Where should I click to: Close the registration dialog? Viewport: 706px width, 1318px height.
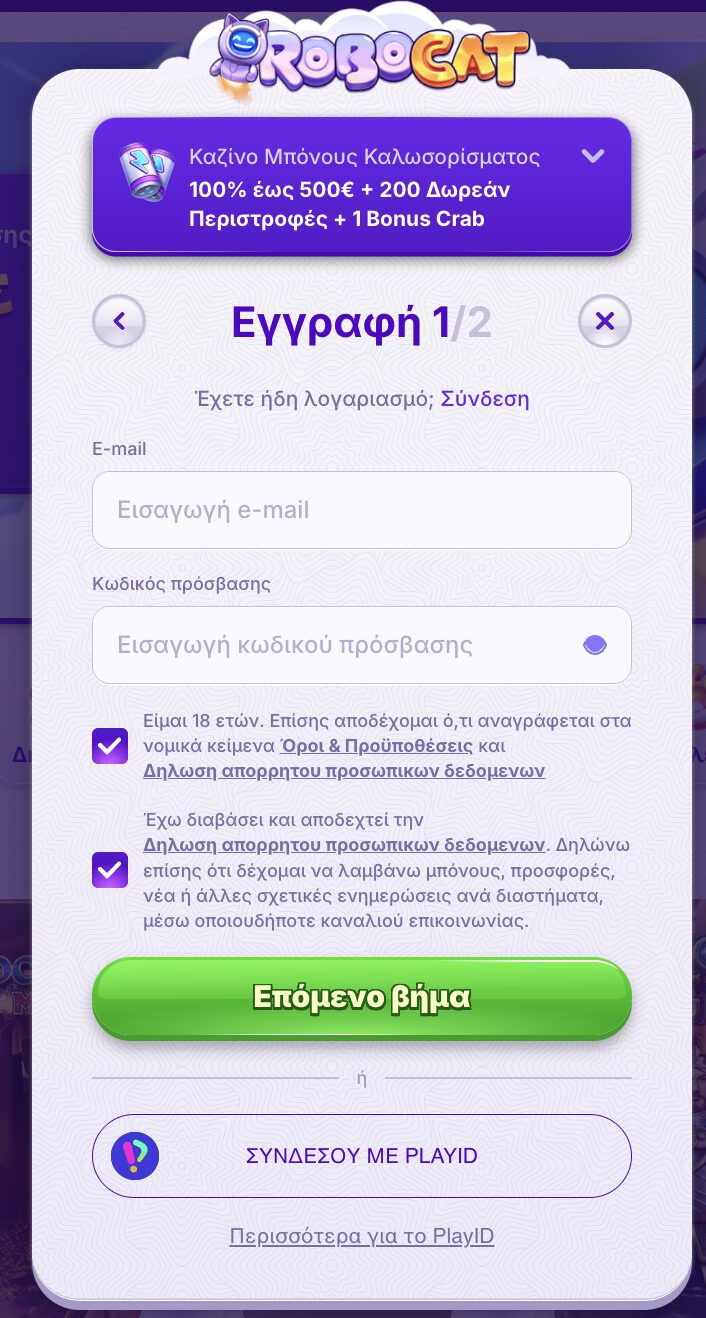click(605, 321)
